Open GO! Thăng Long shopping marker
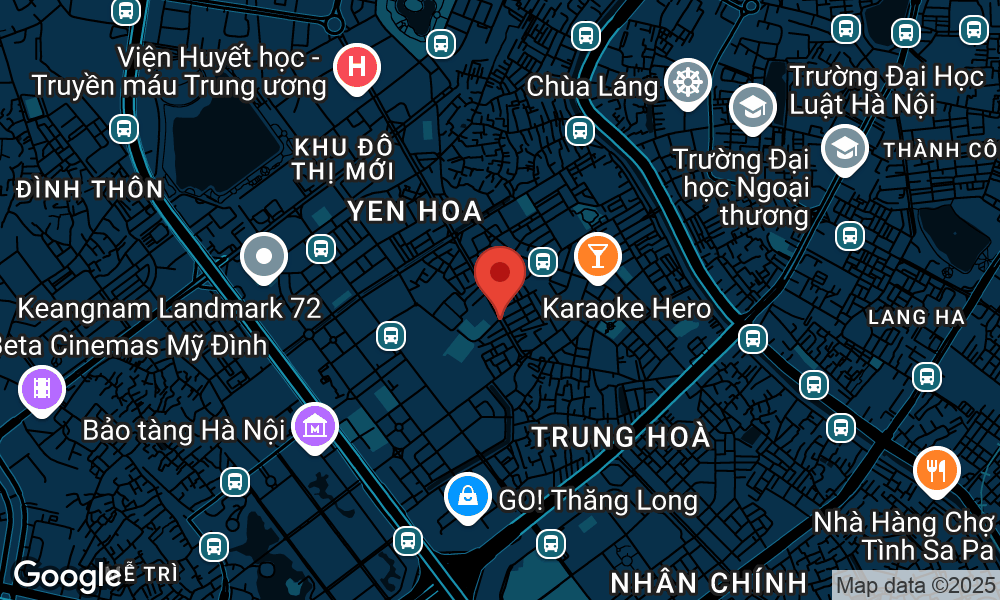Image resolution: width=1000 pixels, height=600 pixels. [x=467, y=495]
